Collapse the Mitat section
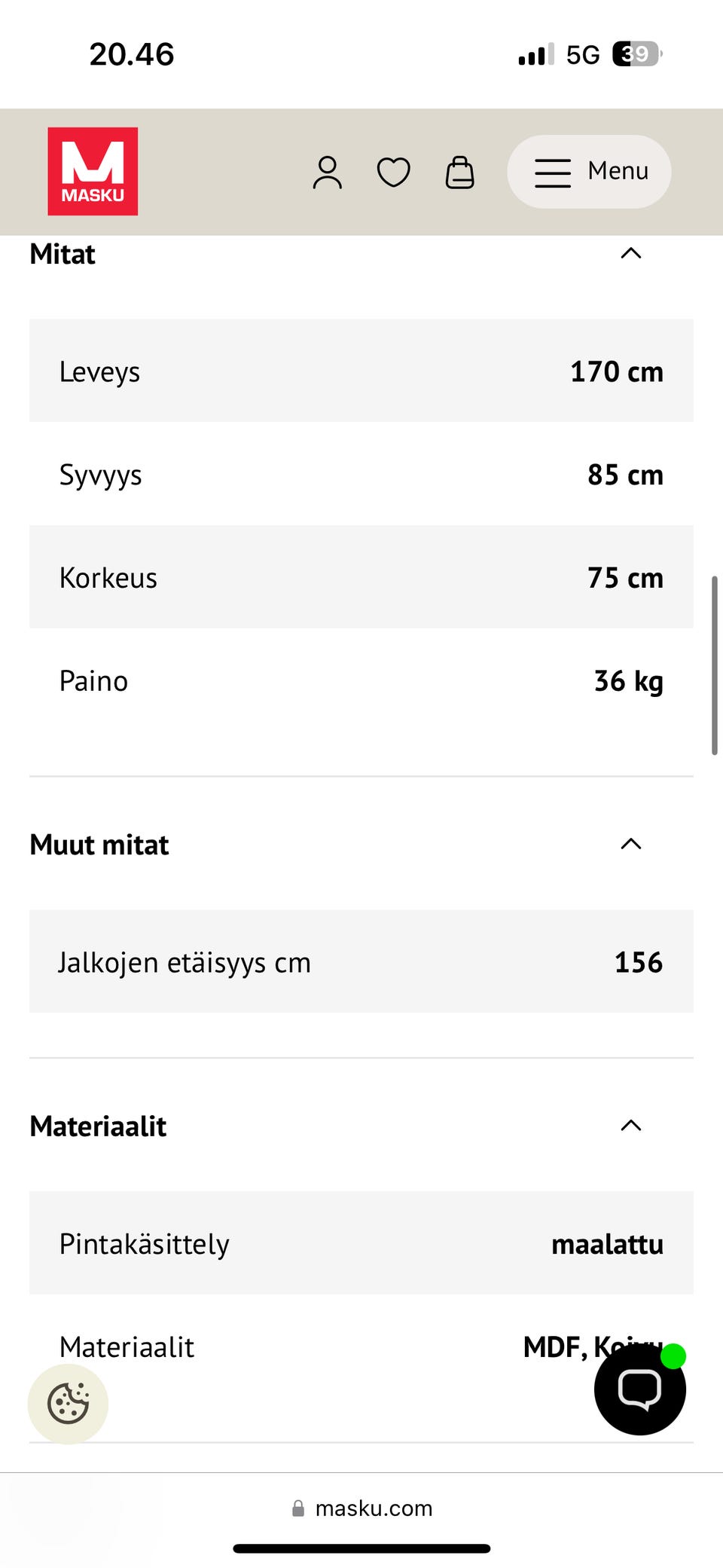Screen dimensions: 723x1568 [x=631, y=254]
